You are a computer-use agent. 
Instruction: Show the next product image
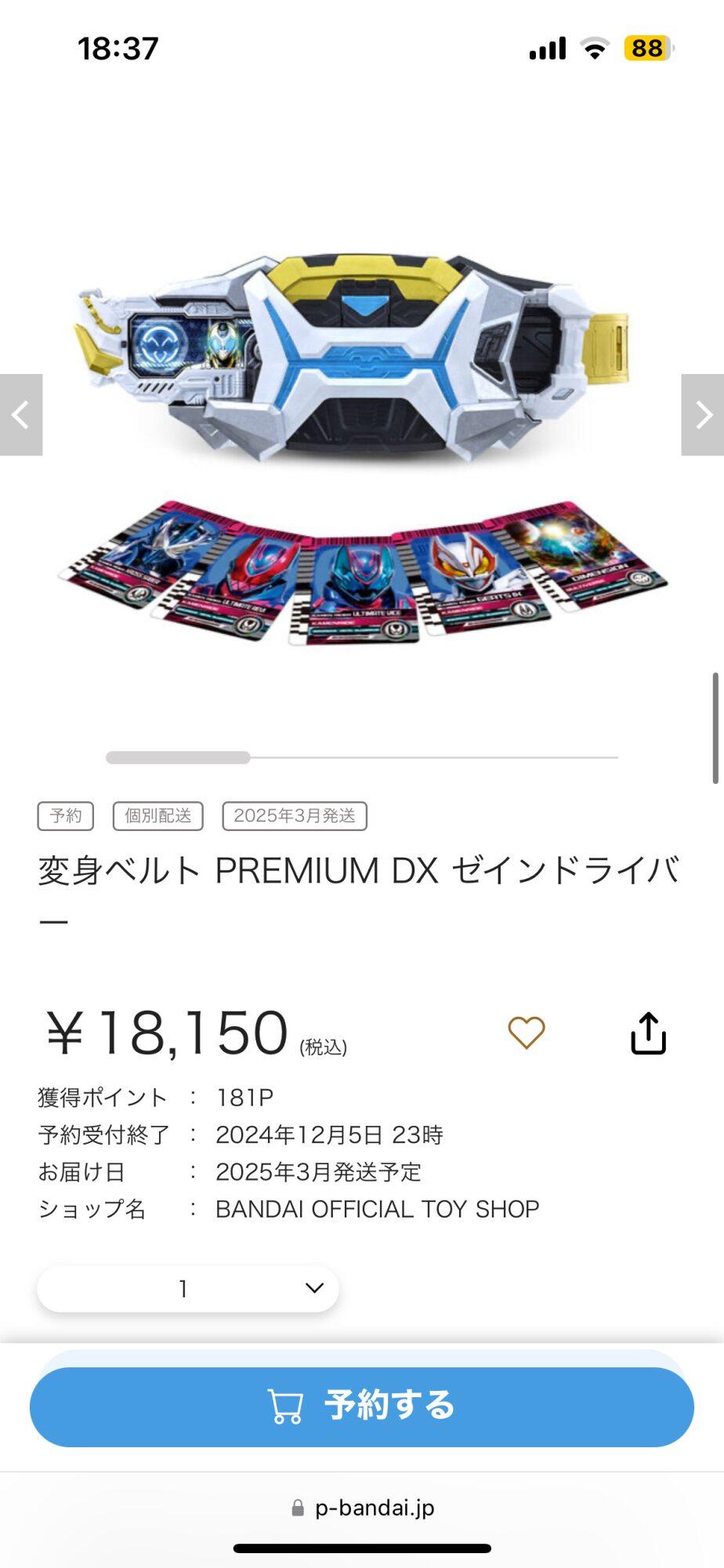click(x=703, y=415)
